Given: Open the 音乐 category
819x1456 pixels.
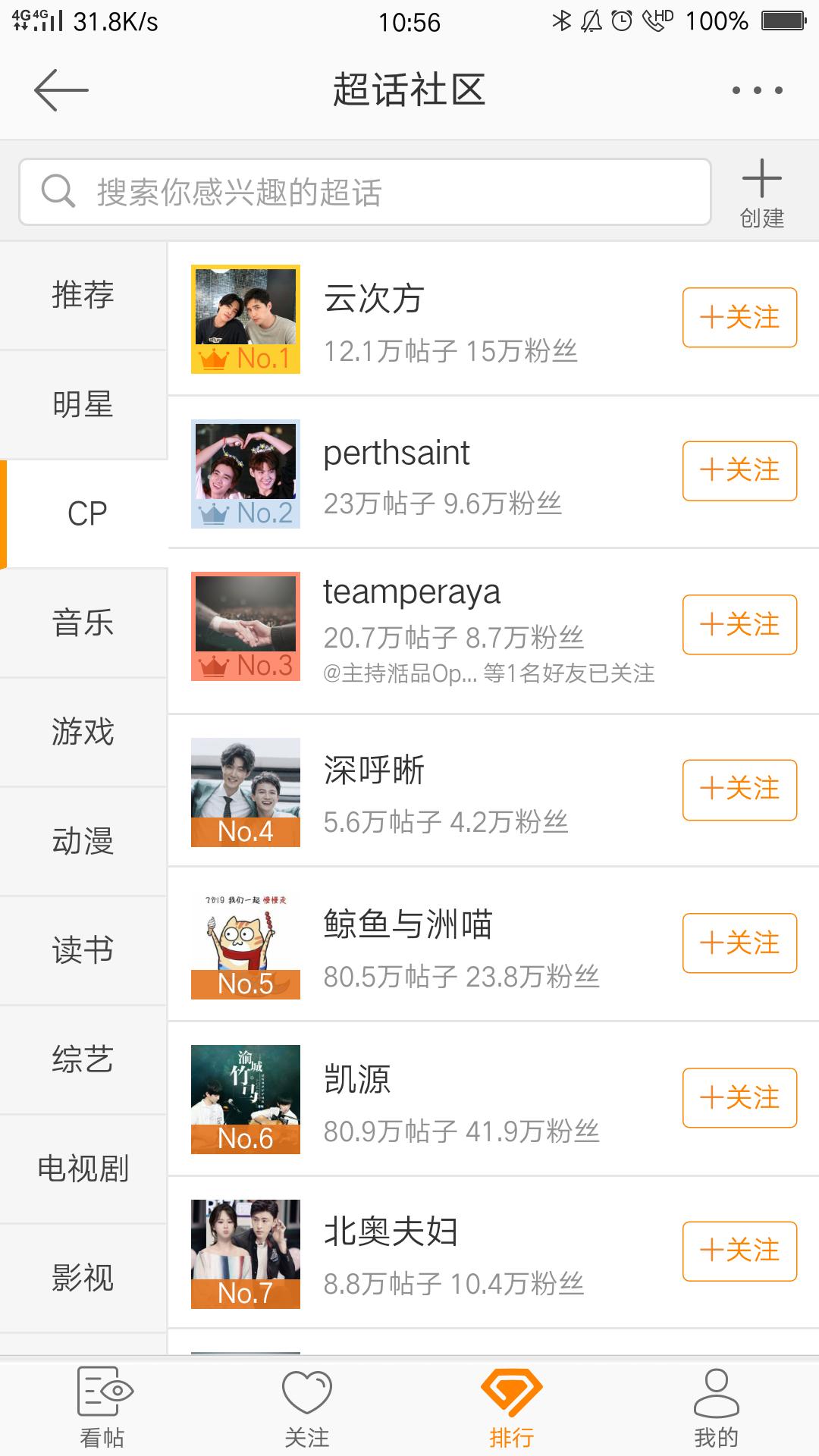Looking at the screenshot, I should point(83,622).
